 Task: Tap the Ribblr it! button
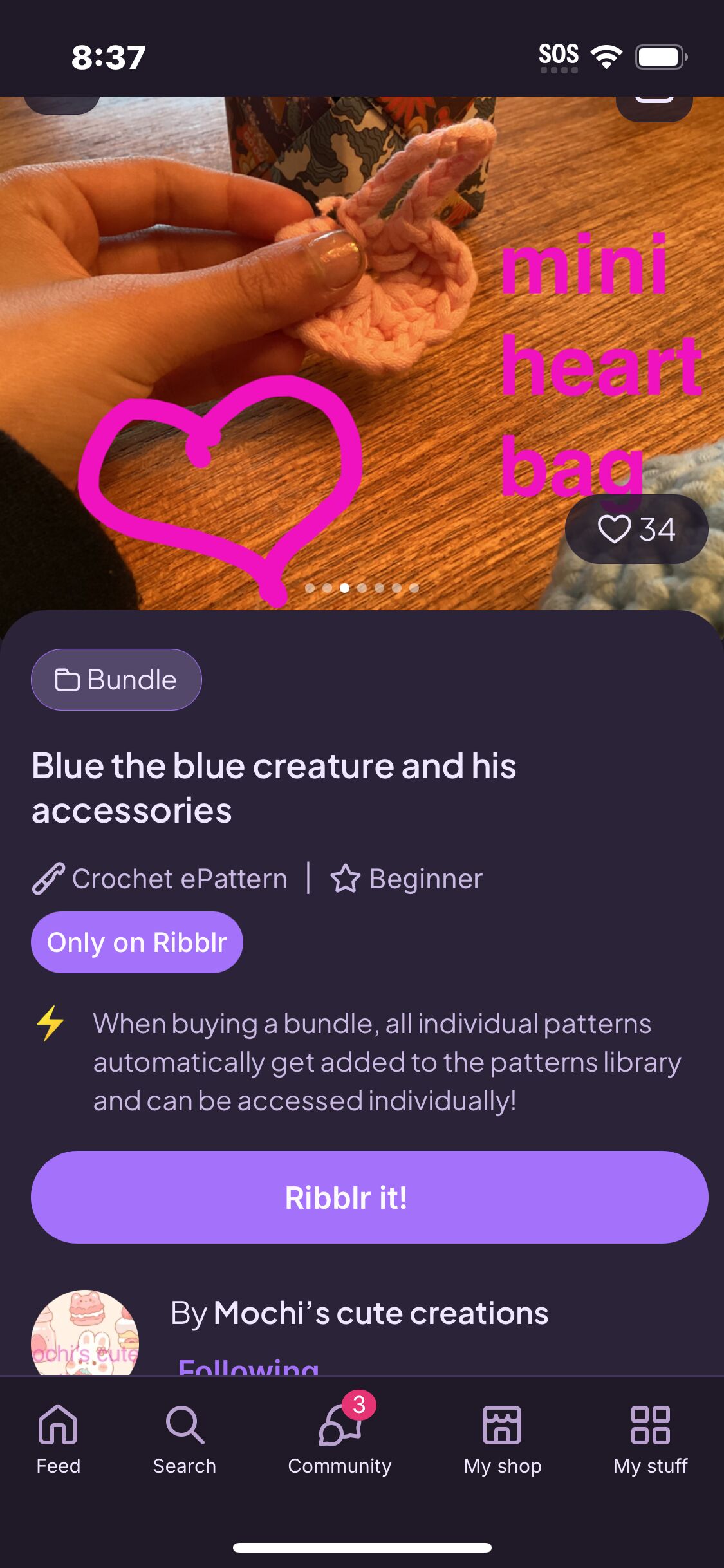pos(369,1197)
